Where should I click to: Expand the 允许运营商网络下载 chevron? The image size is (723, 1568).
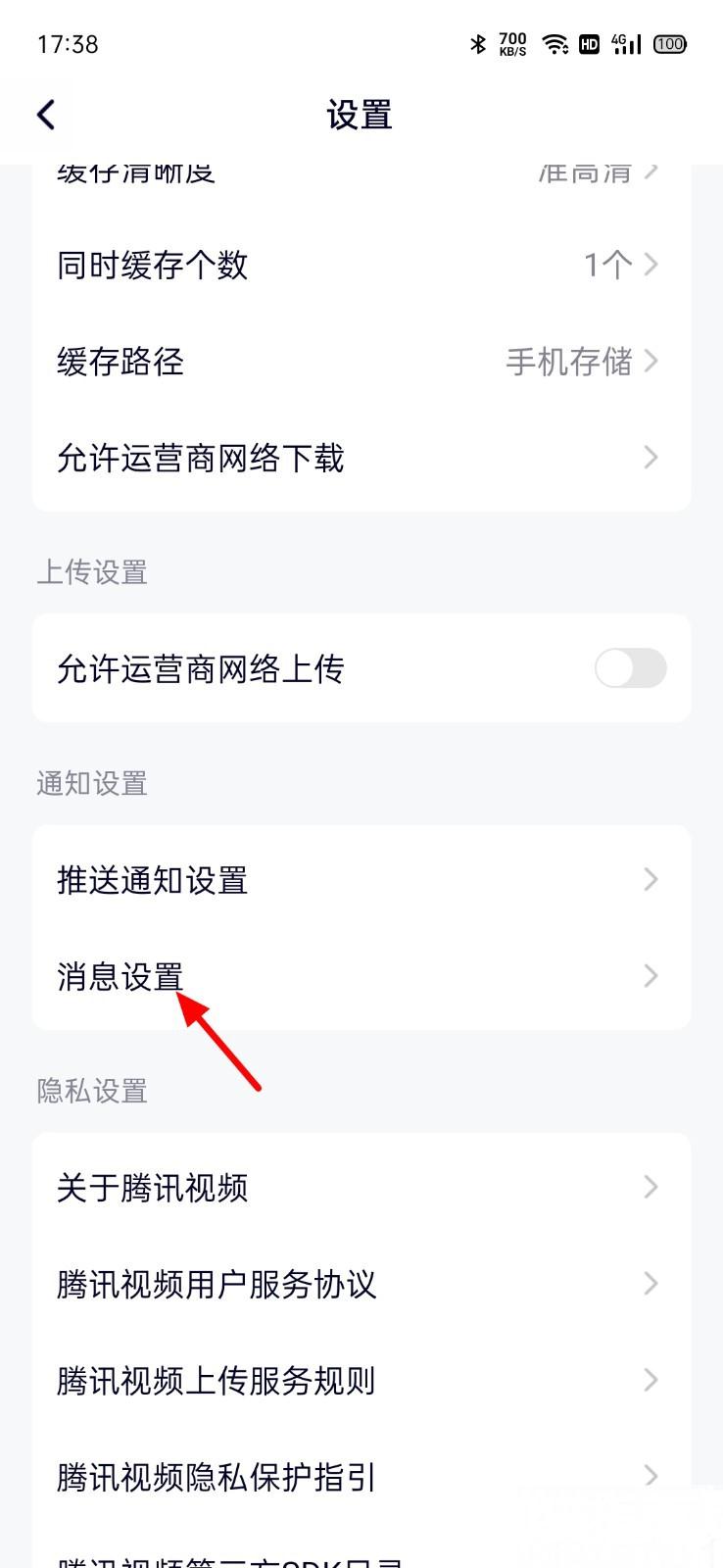click(650, 458)
